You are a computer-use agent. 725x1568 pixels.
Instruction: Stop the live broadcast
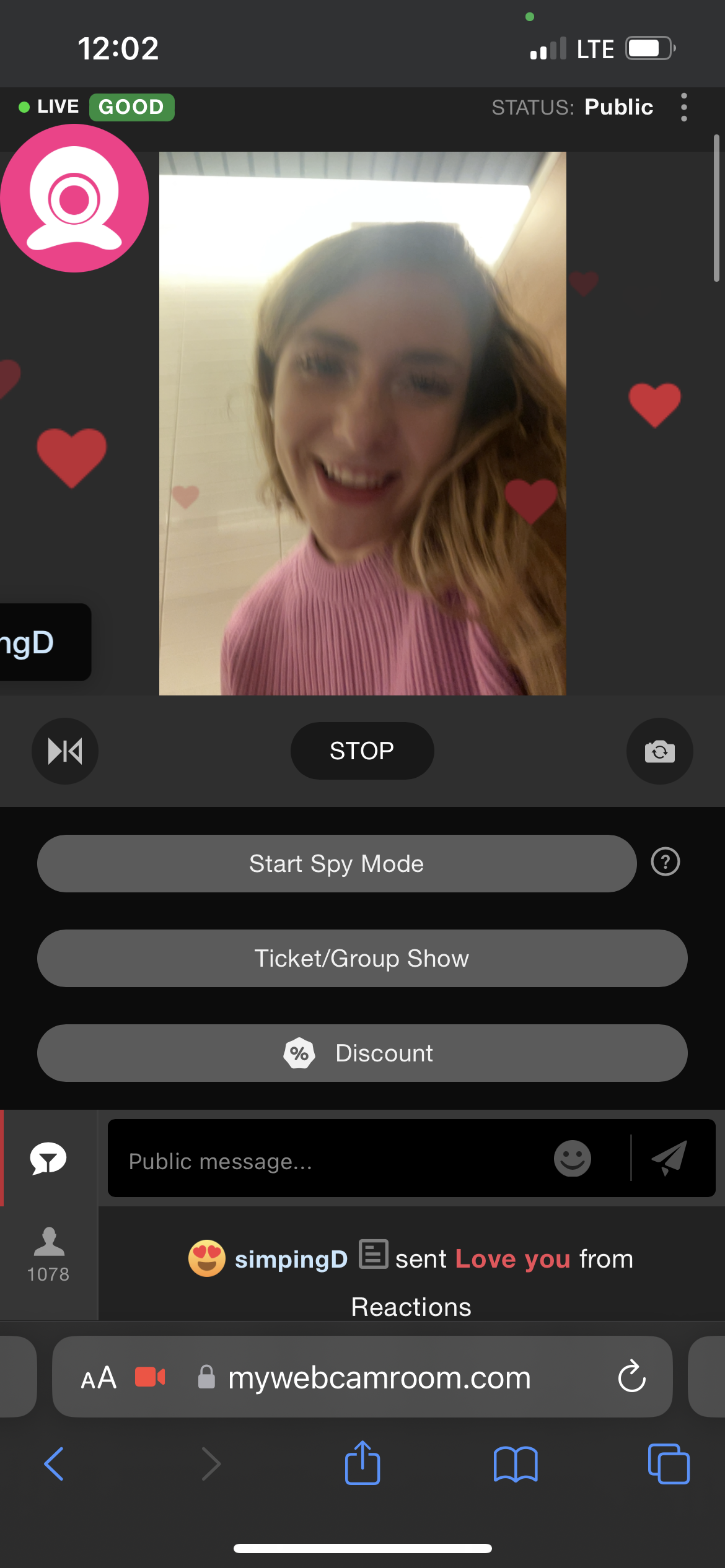pyautogui.click(x=362, y=751)
